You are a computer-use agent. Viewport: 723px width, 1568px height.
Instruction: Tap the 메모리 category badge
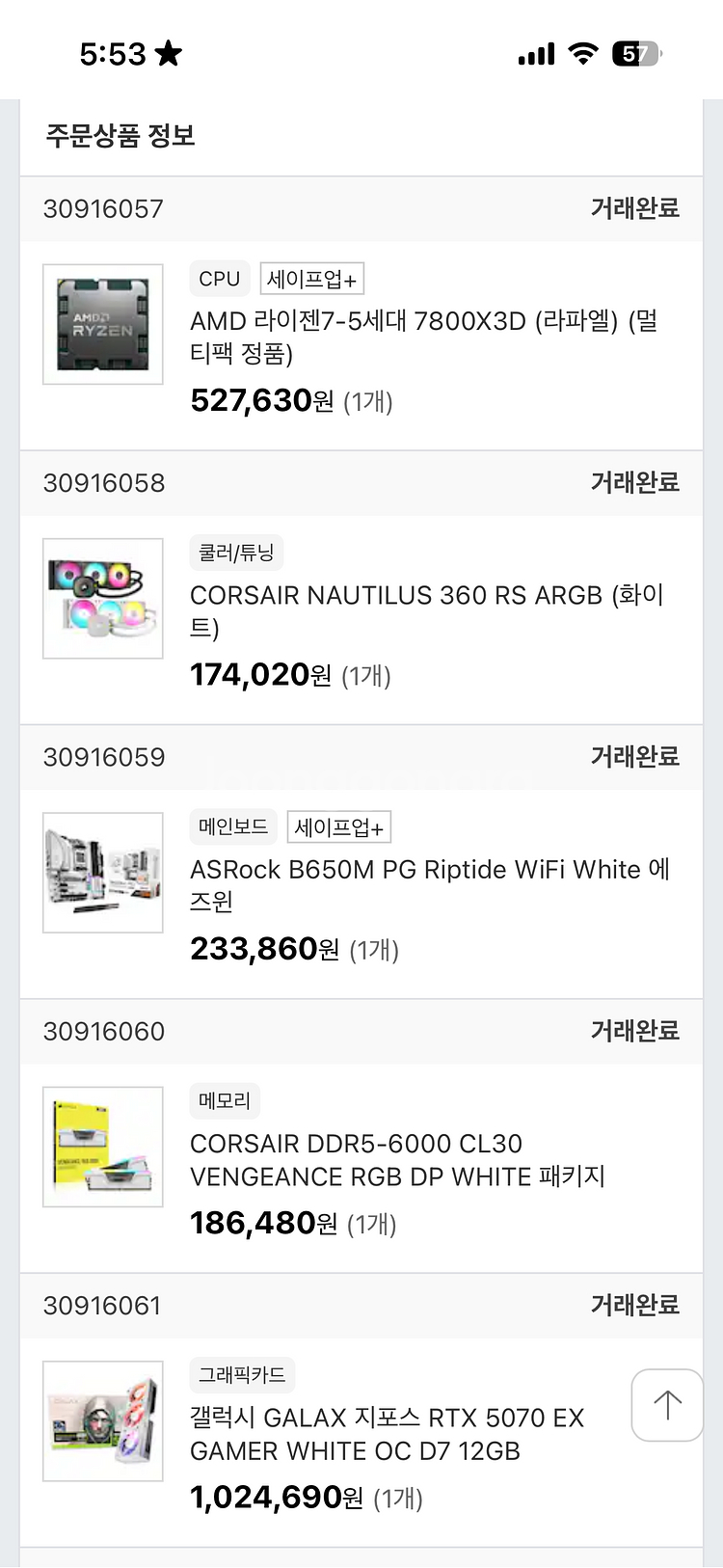223,1100
